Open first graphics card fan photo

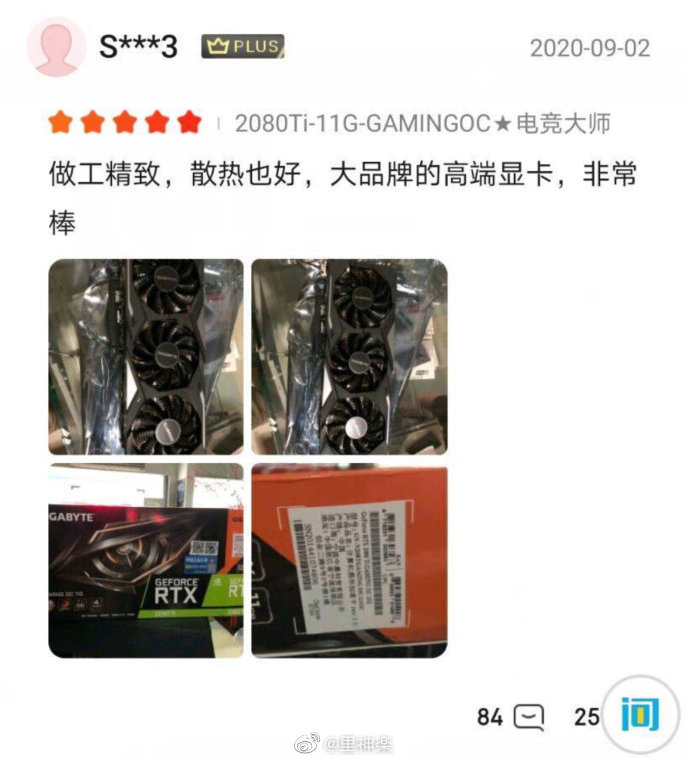point(146,356)
